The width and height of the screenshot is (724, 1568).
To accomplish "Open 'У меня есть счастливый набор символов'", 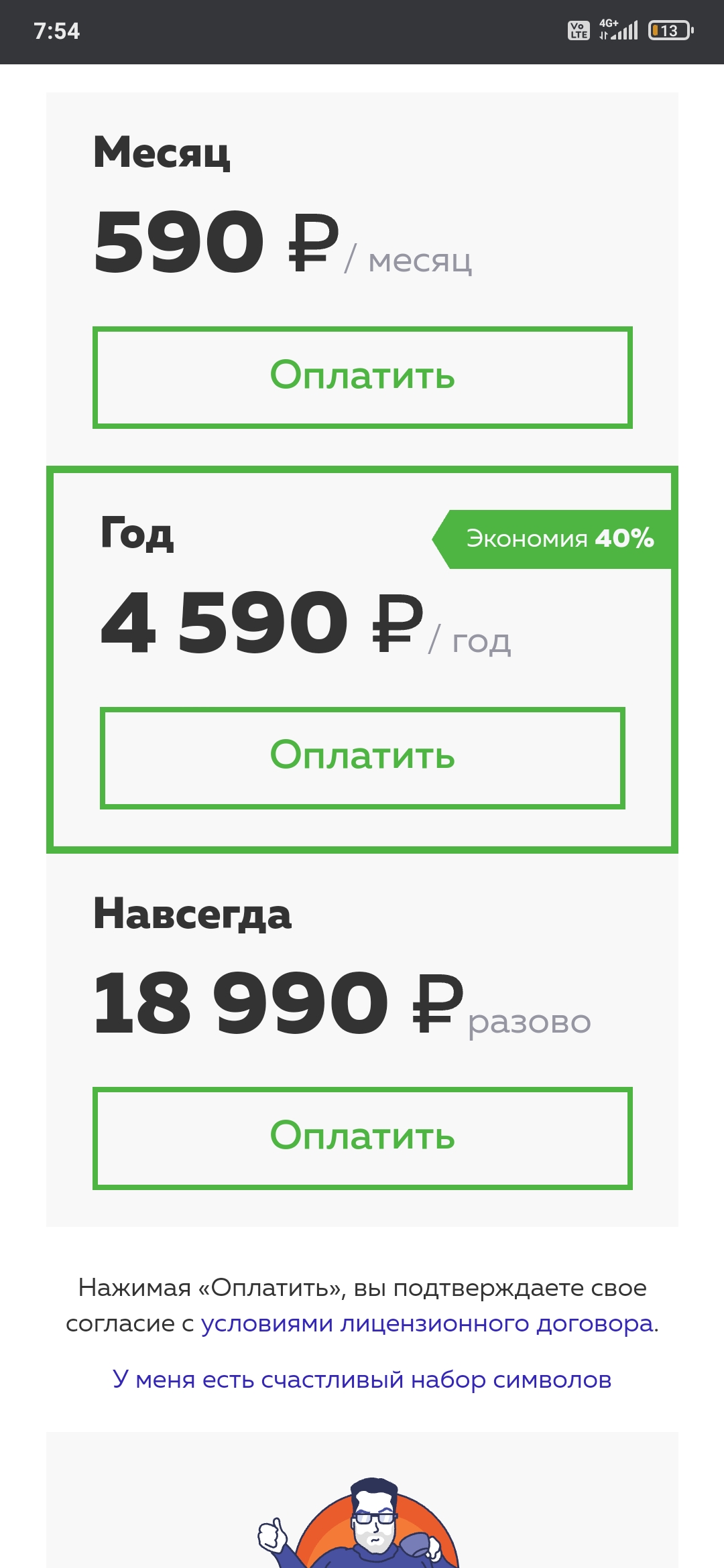I will coord(362,1380).
